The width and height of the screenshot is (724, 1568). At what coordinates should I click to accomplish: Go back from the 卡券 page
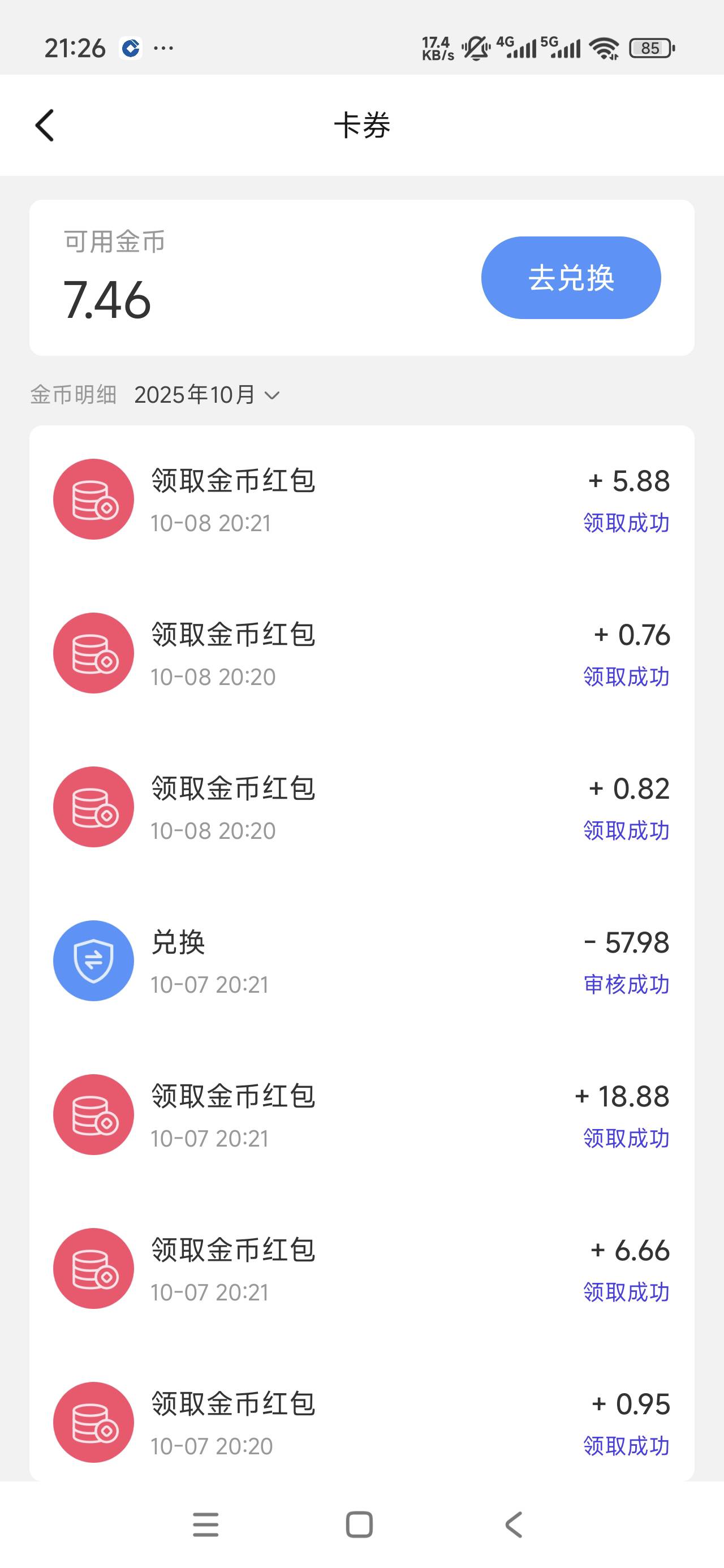45,126
